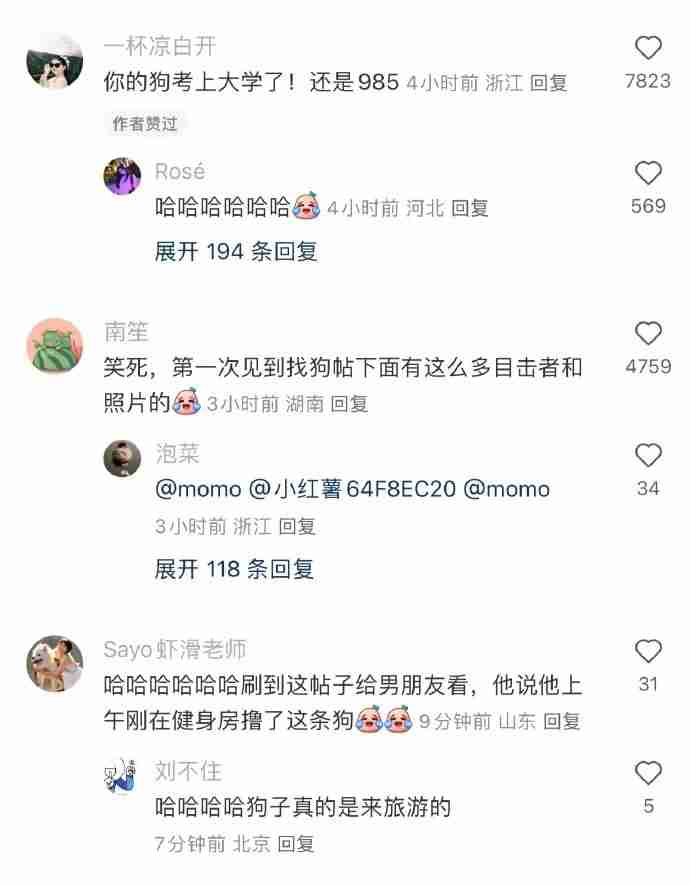Screen dimensions: 690x885
Task: Like 刘不住's reply
Action: tap(648, 773)
